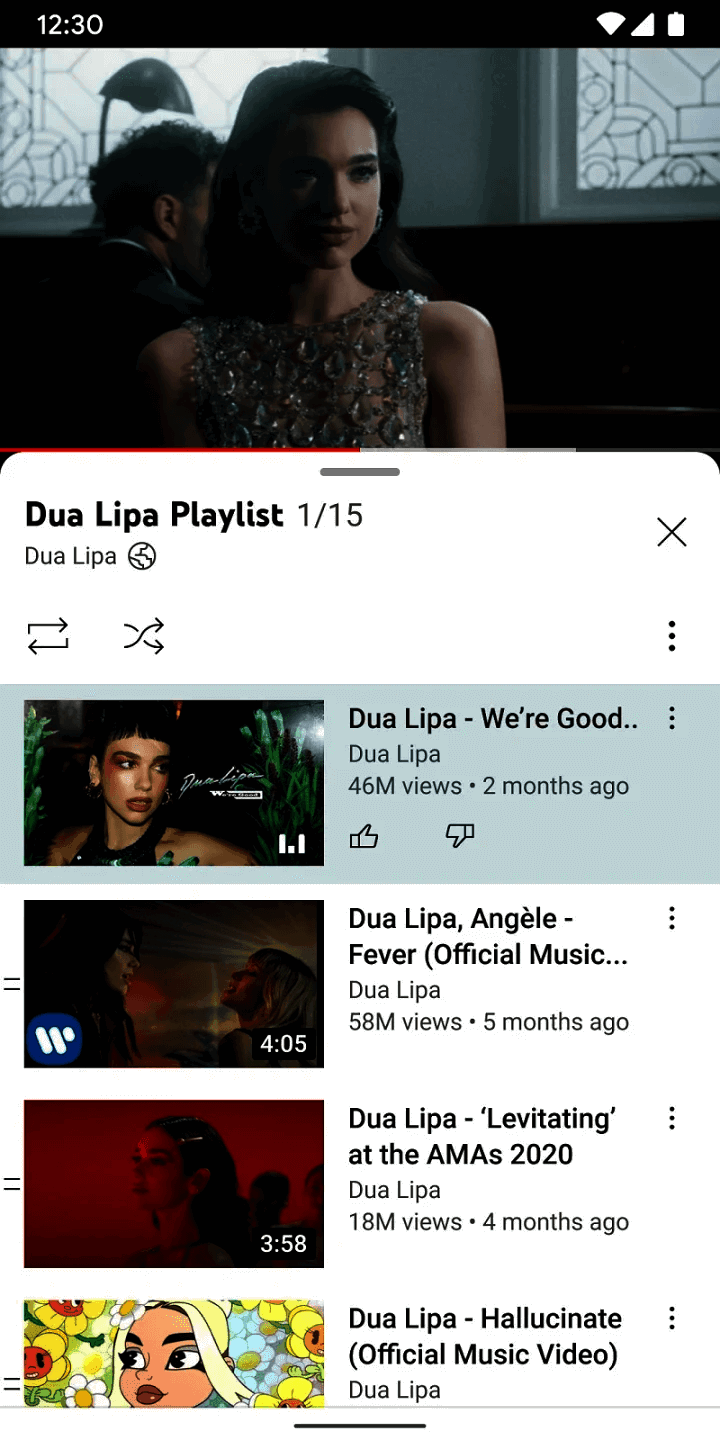Viewport: 720px width, 1440px height.
Task: Play Dua Lipa, Angèle - Fever video
Action: [174, 984]
